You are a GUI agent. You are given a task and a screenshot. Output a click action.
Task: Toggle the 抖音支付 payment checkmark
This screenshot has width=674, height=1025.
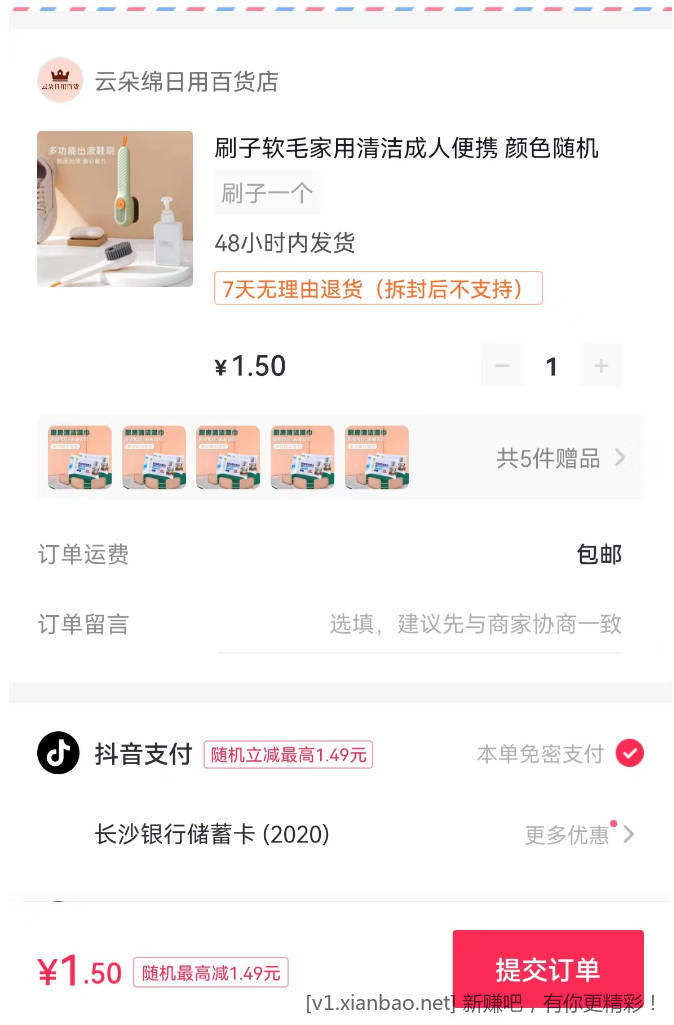click(x=629, y=753)
